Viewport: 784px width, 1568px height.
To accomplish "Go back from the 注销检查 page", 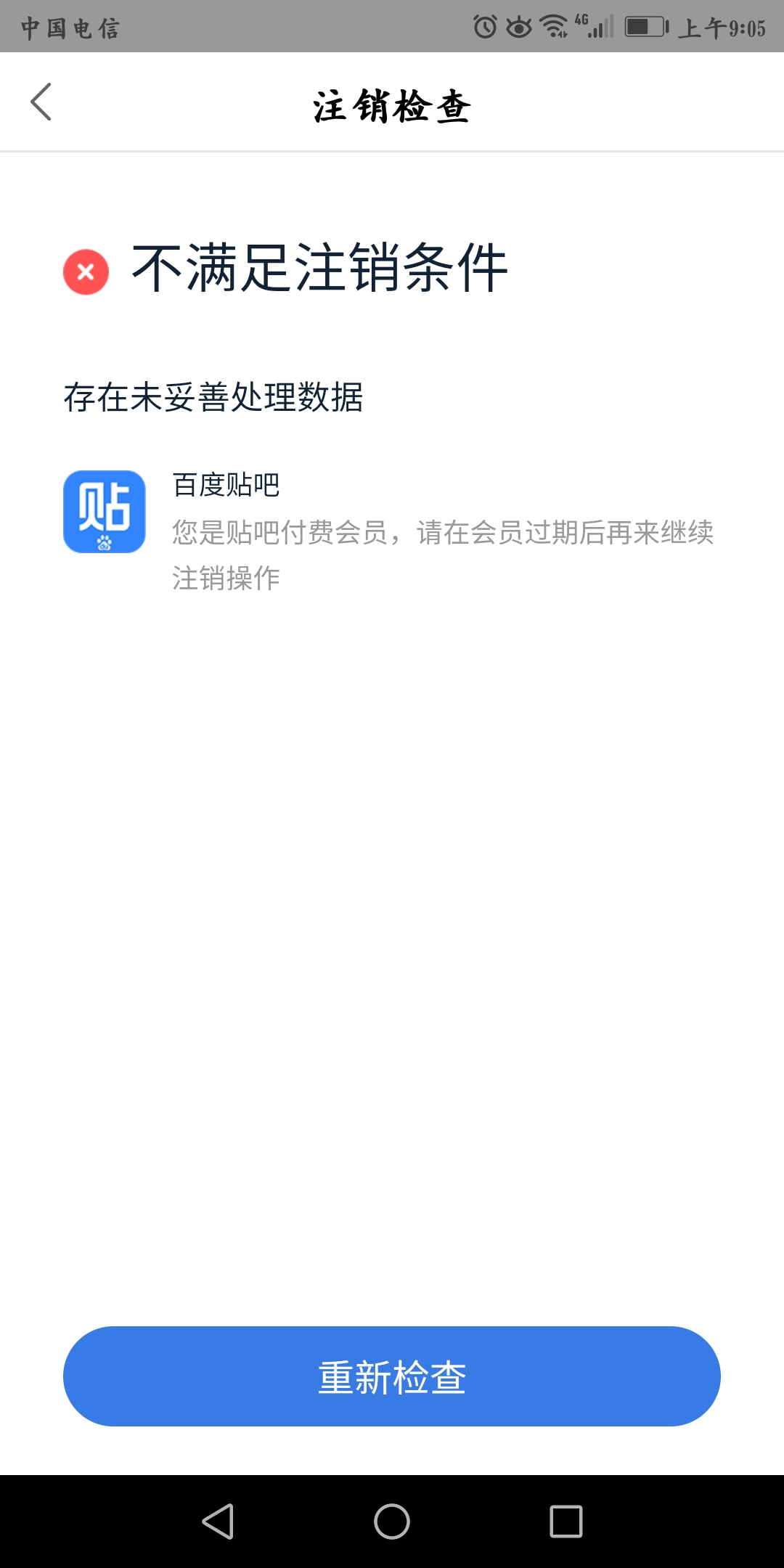I will coord(41,102).
